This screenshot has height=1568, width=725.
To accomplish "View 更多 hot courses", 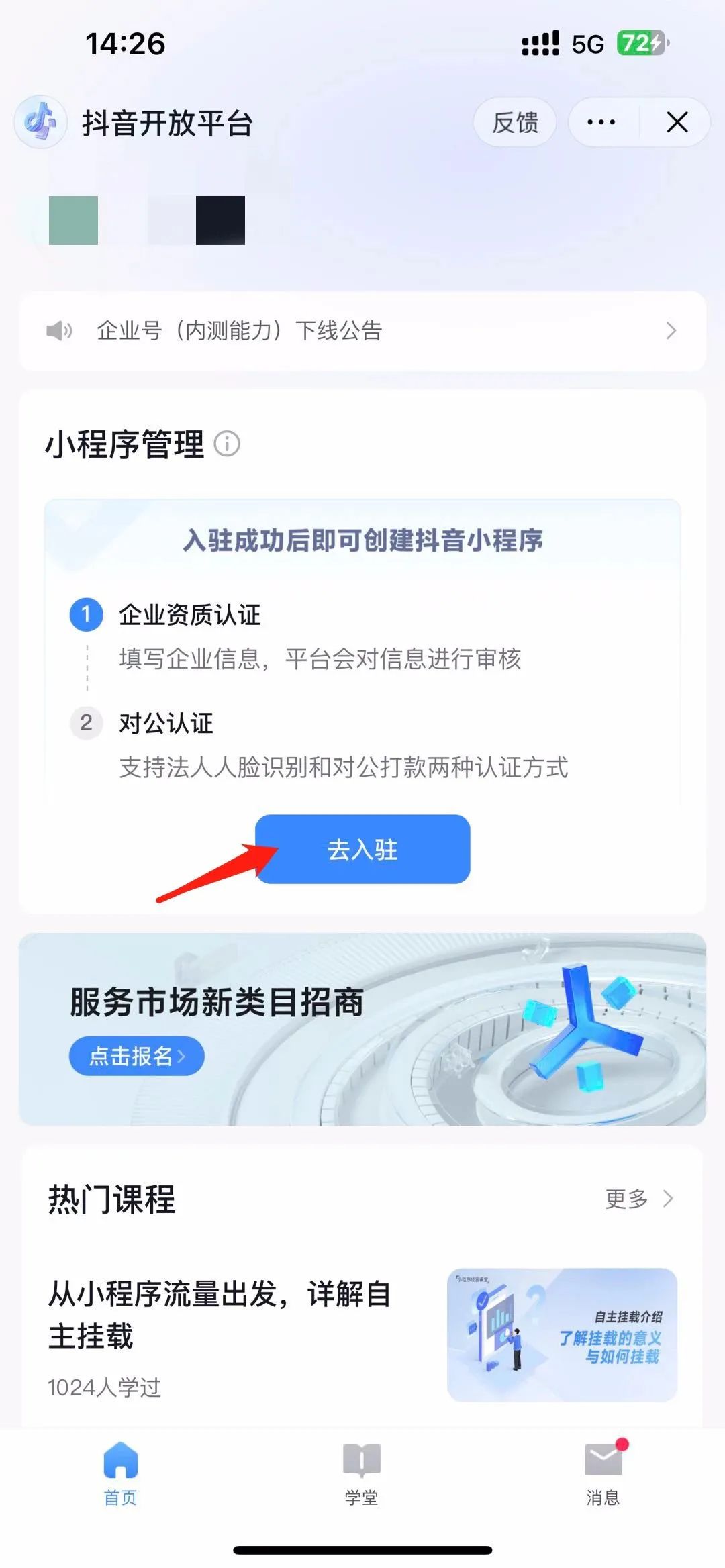I will tap(638, 1198).
